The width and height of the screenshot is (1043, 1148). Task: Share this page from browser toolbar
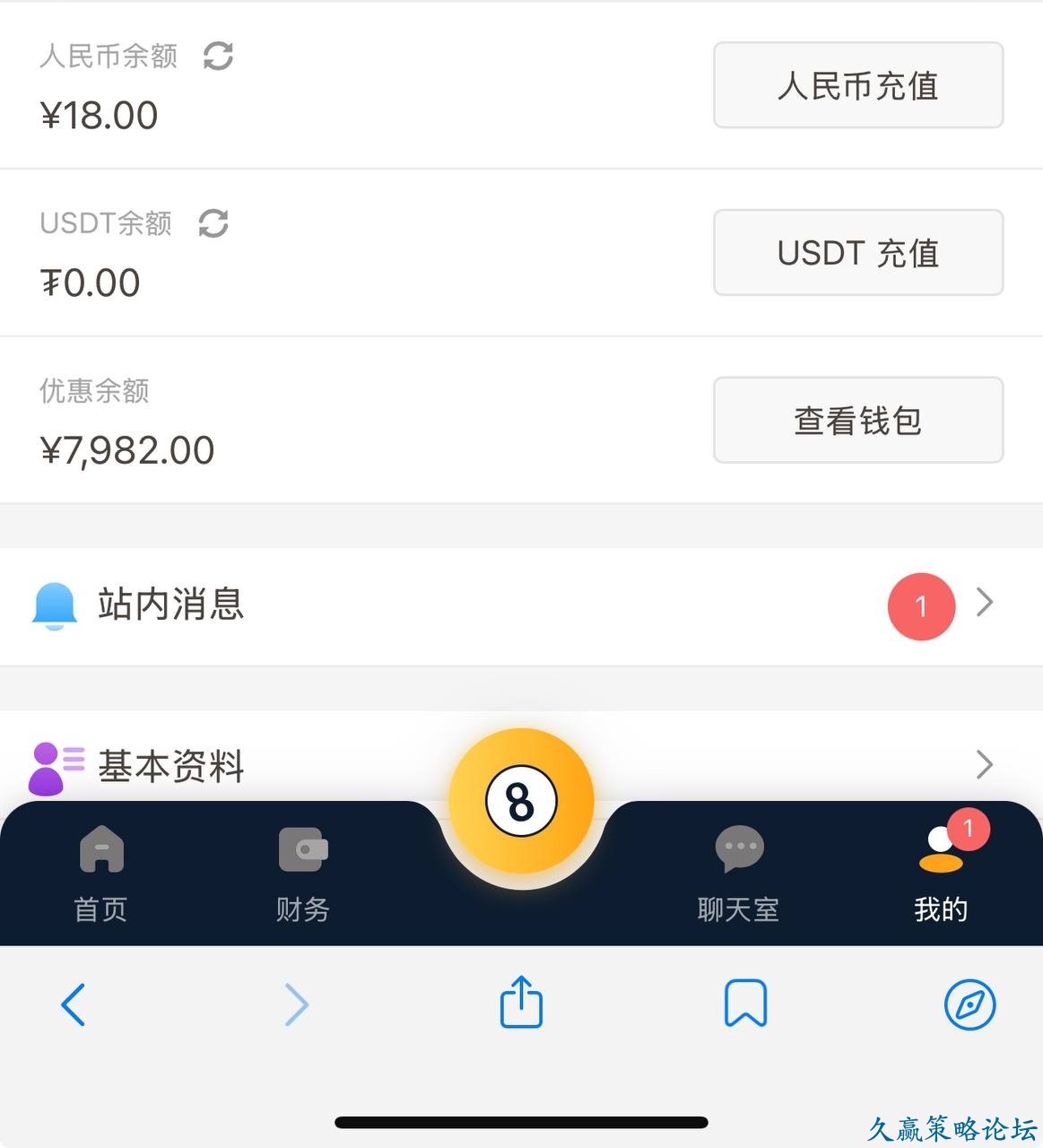[521, 1003]
